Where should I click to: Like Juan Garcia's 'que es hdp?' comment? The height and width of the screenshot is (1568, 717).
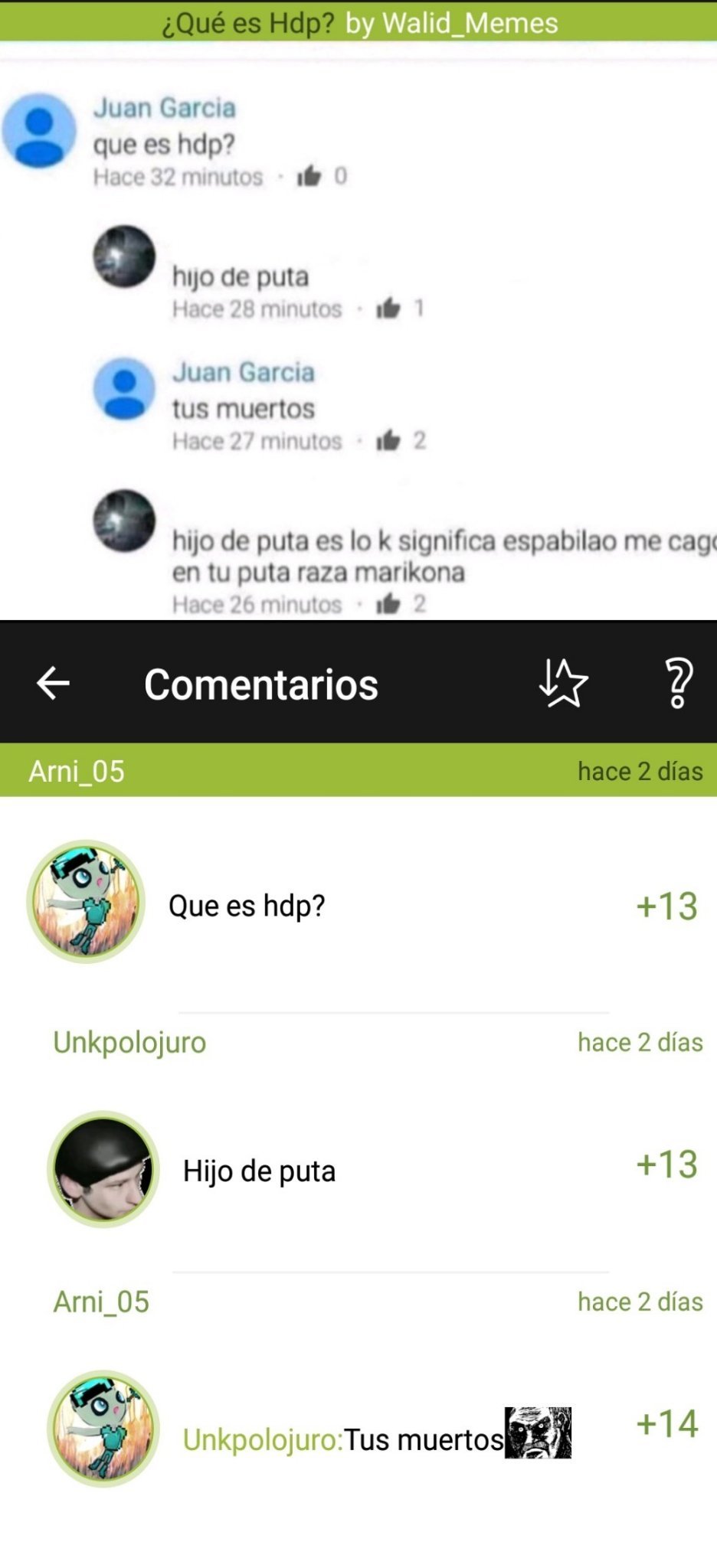pos(309,176)
